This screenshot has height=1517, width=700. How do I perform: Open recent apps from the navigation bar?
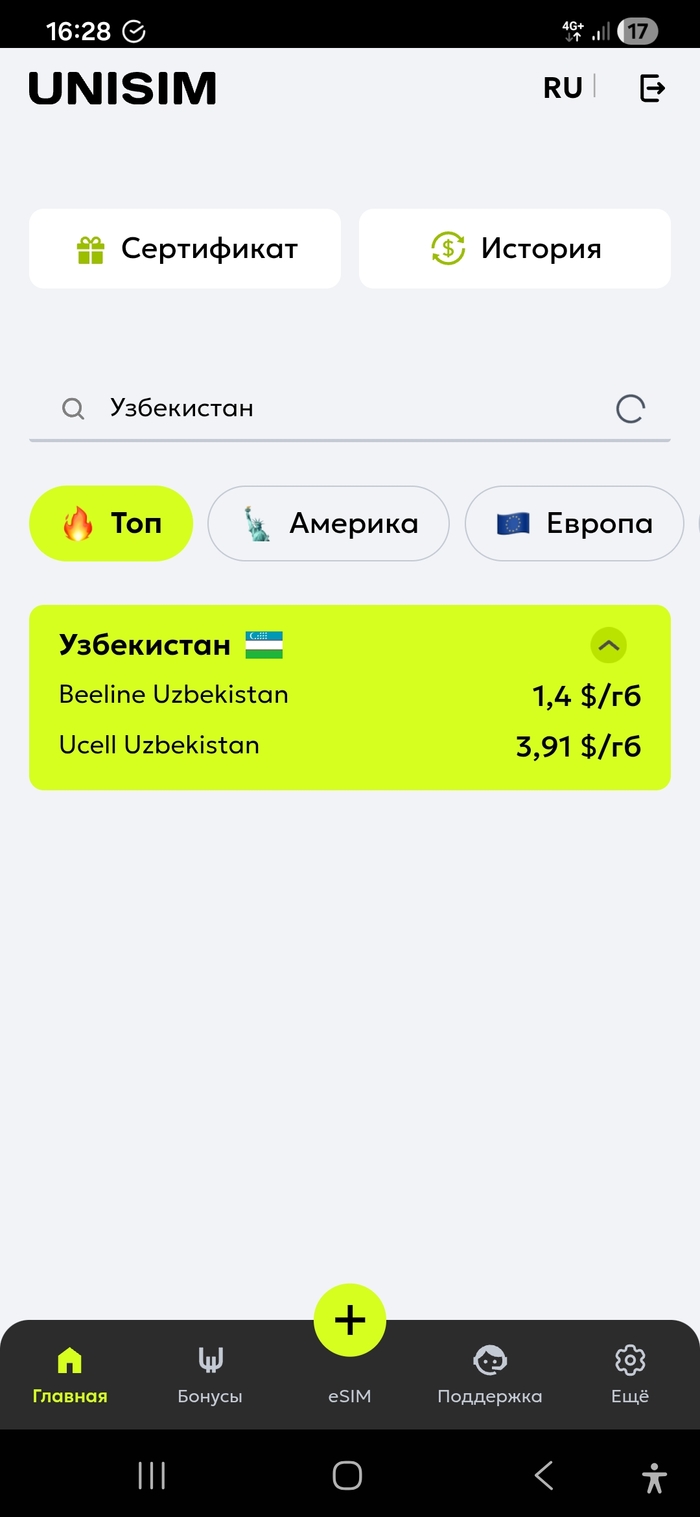(152, 1475)
